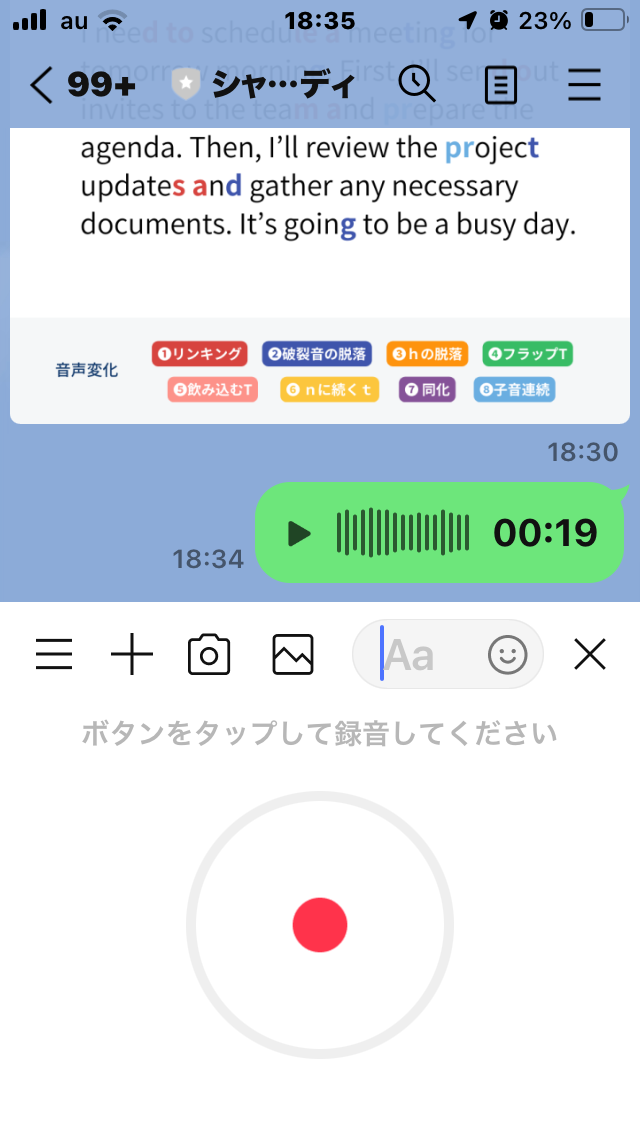Image resolution: width=640 pixels, height=1136 pixels.
Task: Close the voice recording panel
Action: pos(590,655)
